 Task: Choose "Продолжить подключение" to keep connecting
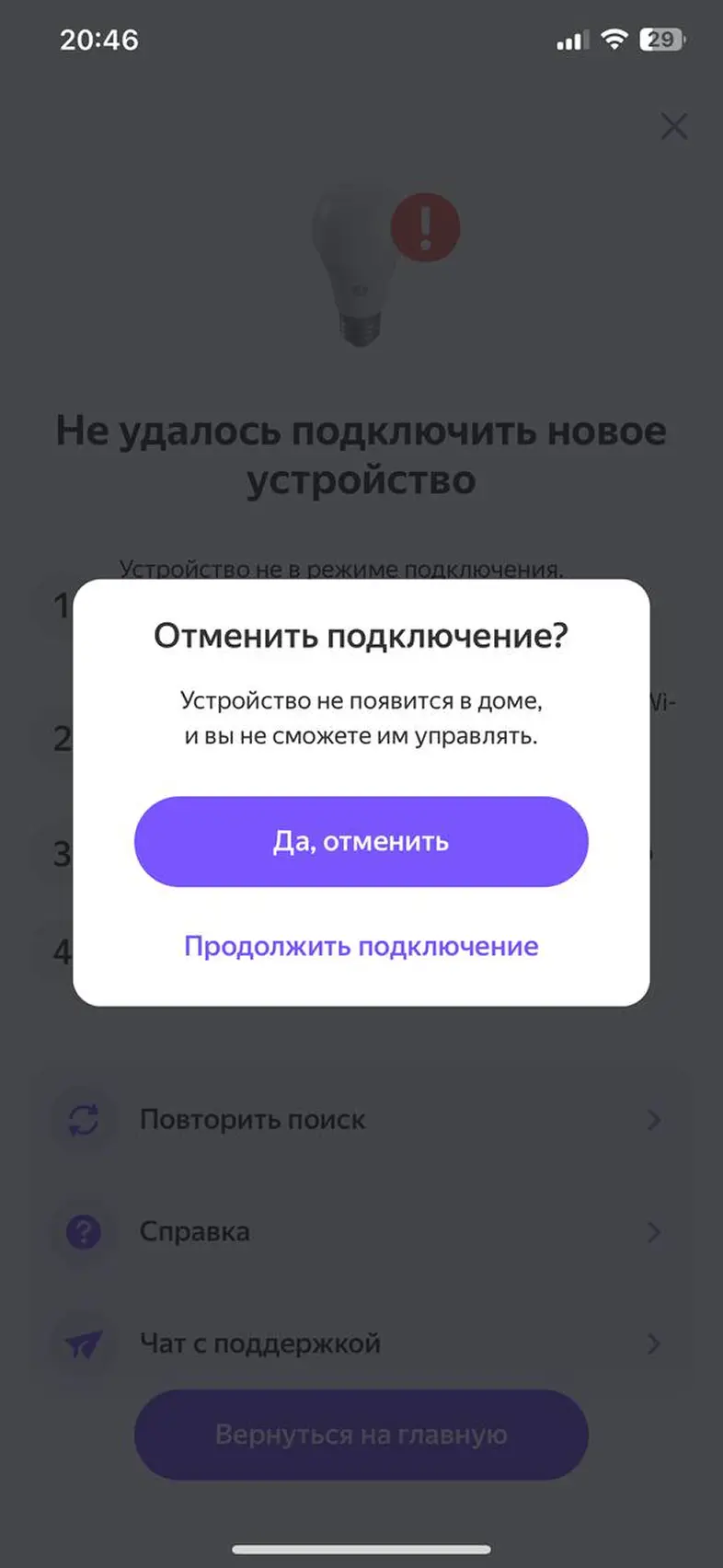pyautogui.click(x=361, y=946)
